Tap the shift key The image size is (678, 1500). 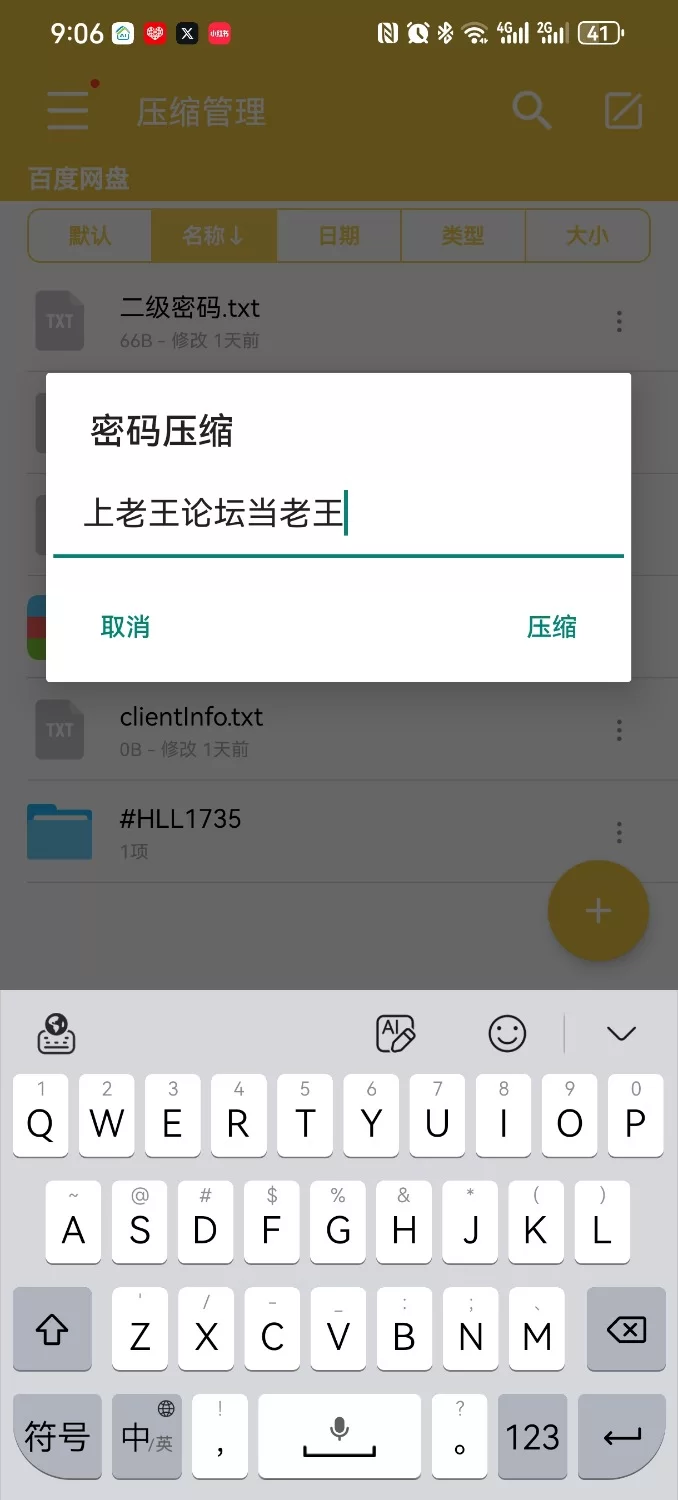52,1329
